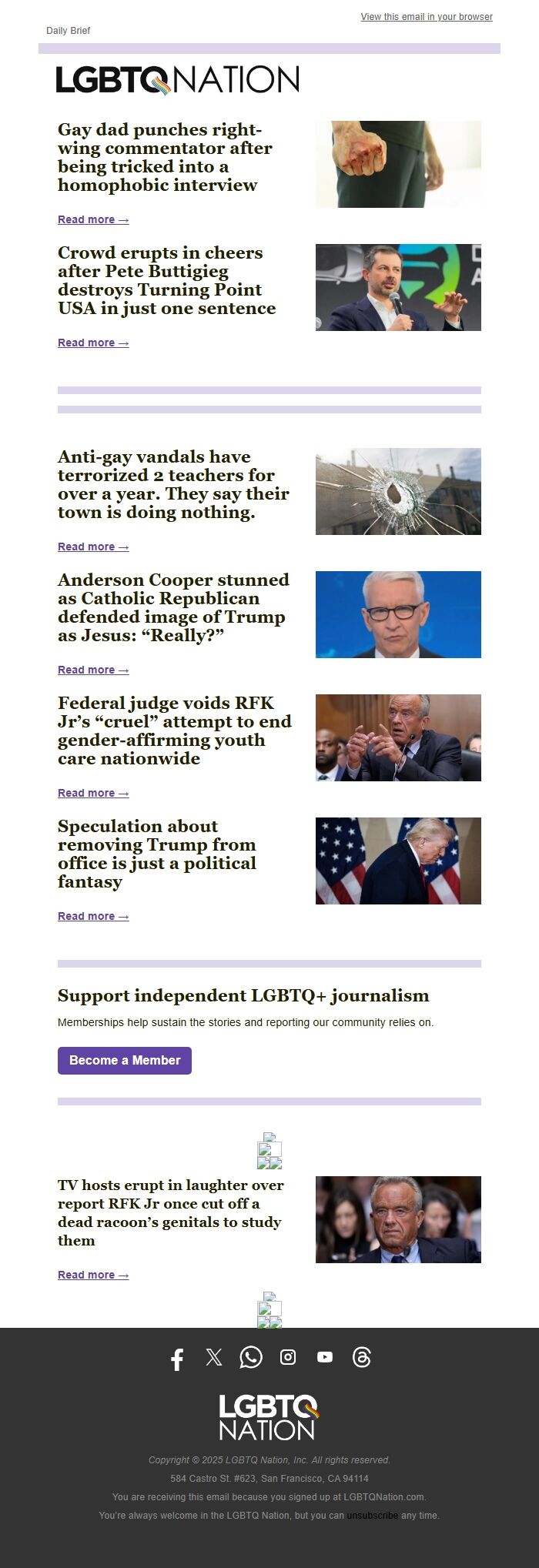Screen dimensions: 539x1568
Task: Read more about gay dad punching commentator
Action: point(92,220)
